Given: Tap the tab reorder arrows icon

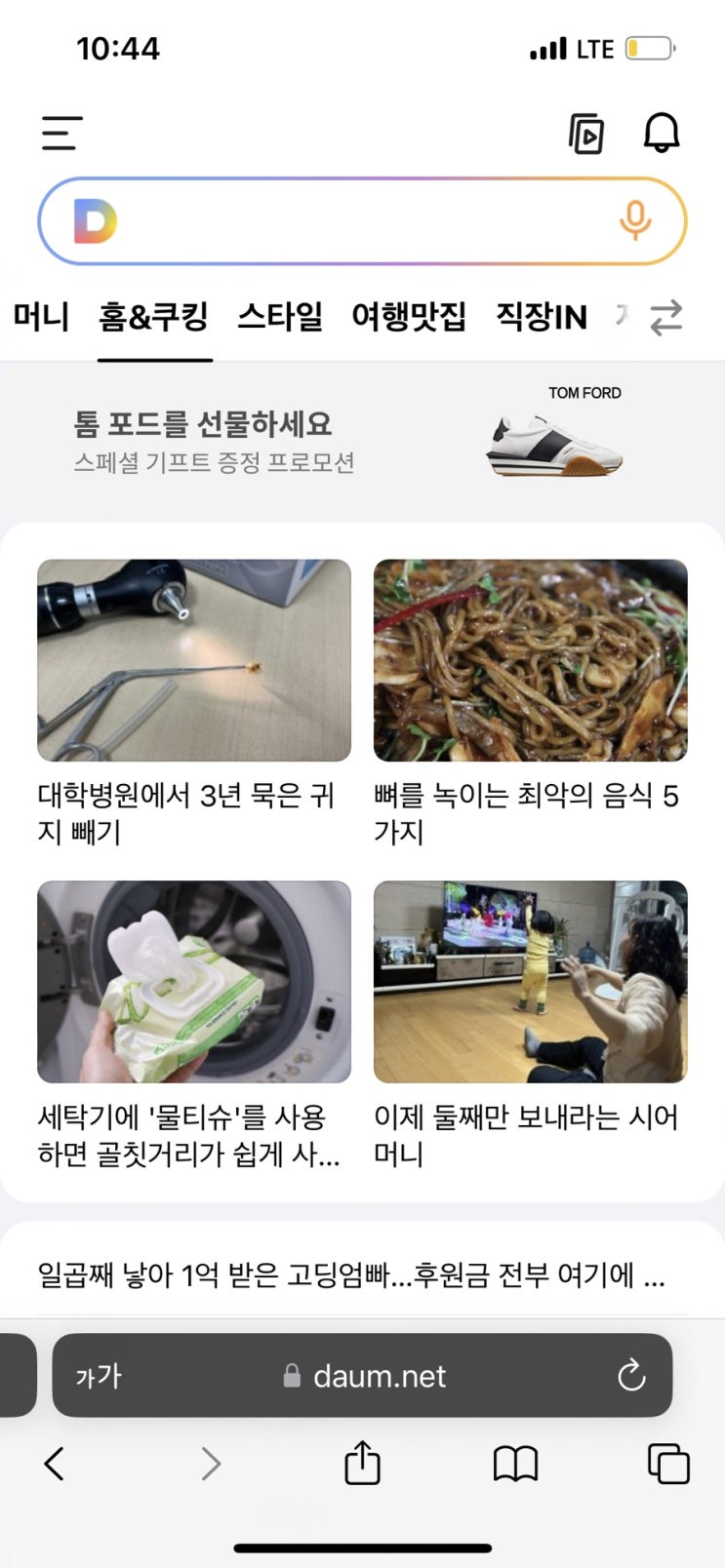Looking at the screenshot, I should click(666, 318).
